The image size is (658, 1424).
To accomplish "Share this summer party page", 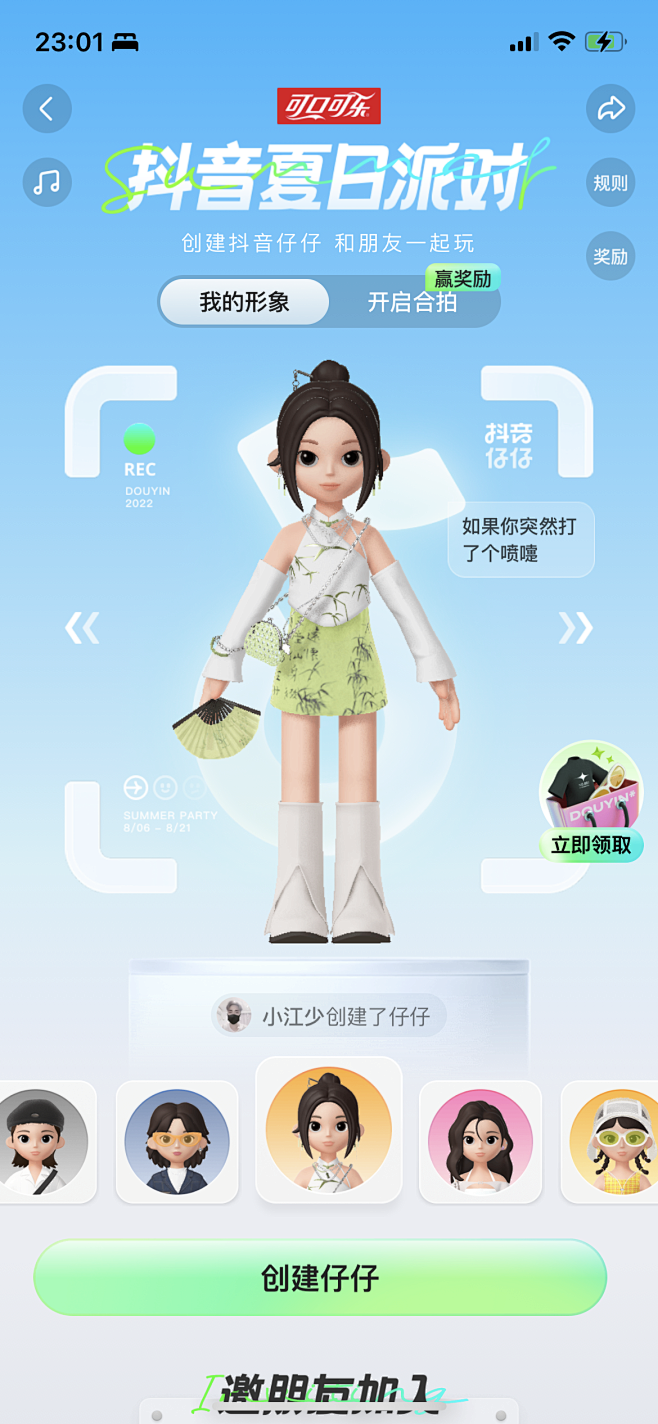I will (610, 109).
